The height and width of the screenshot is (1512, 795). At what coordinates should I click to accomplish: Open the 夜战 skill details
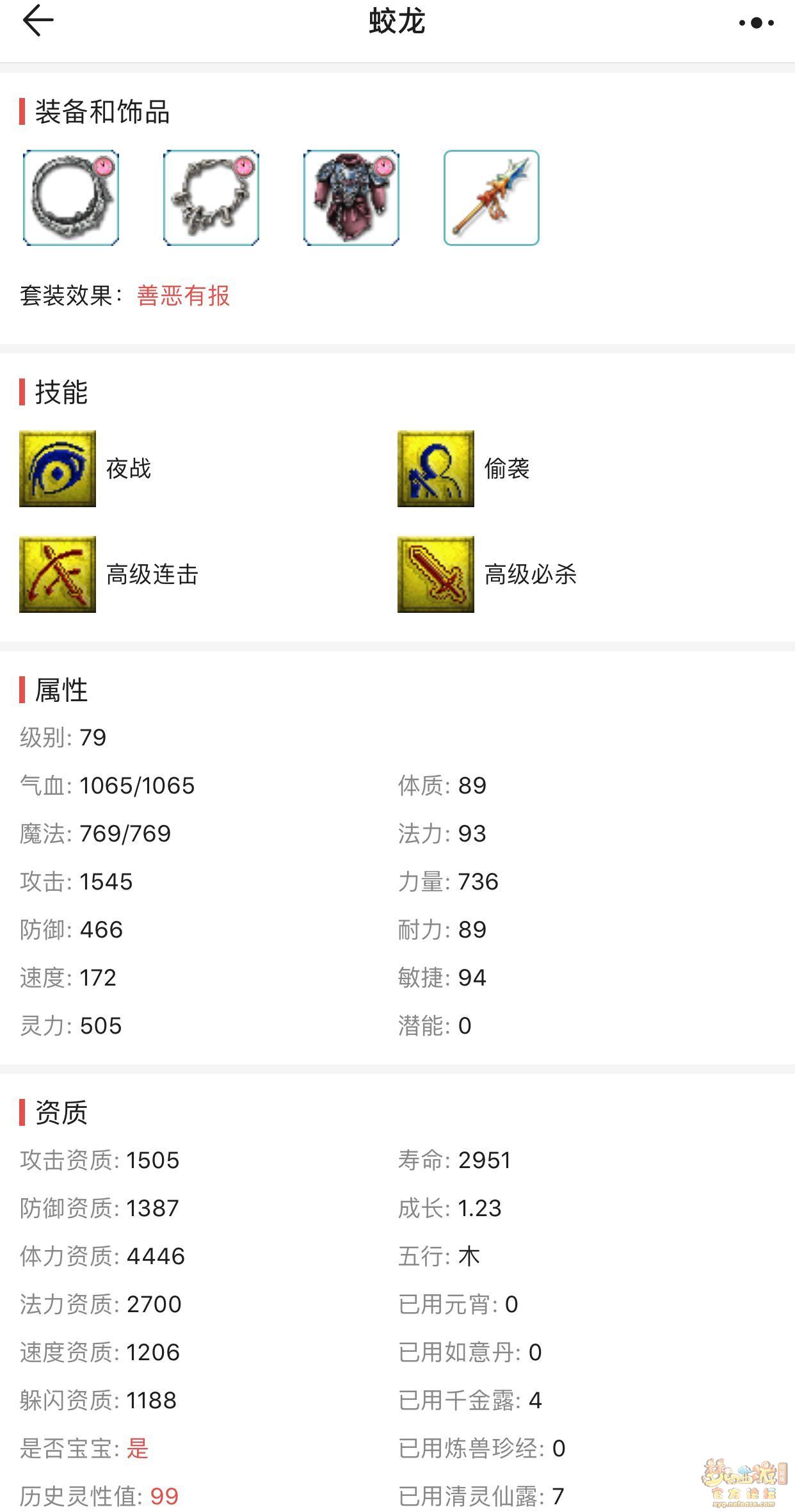click(58, 469)
